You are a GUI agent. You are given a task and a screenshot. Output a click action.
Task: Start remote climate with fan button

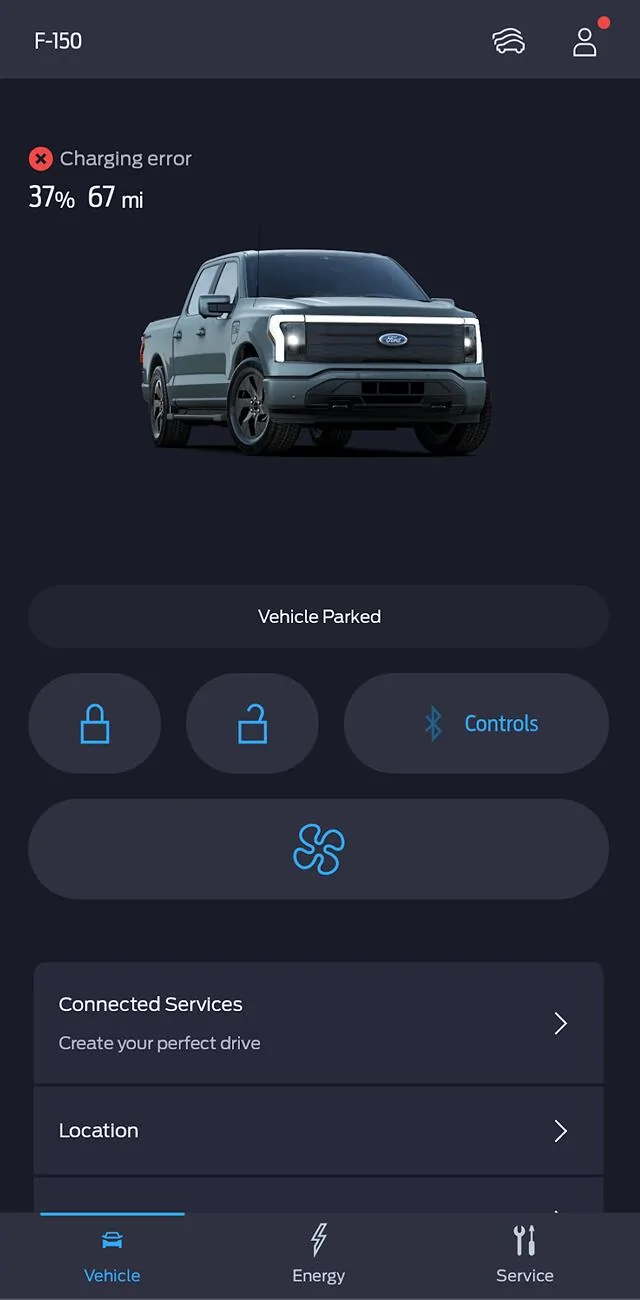point(318,849)
